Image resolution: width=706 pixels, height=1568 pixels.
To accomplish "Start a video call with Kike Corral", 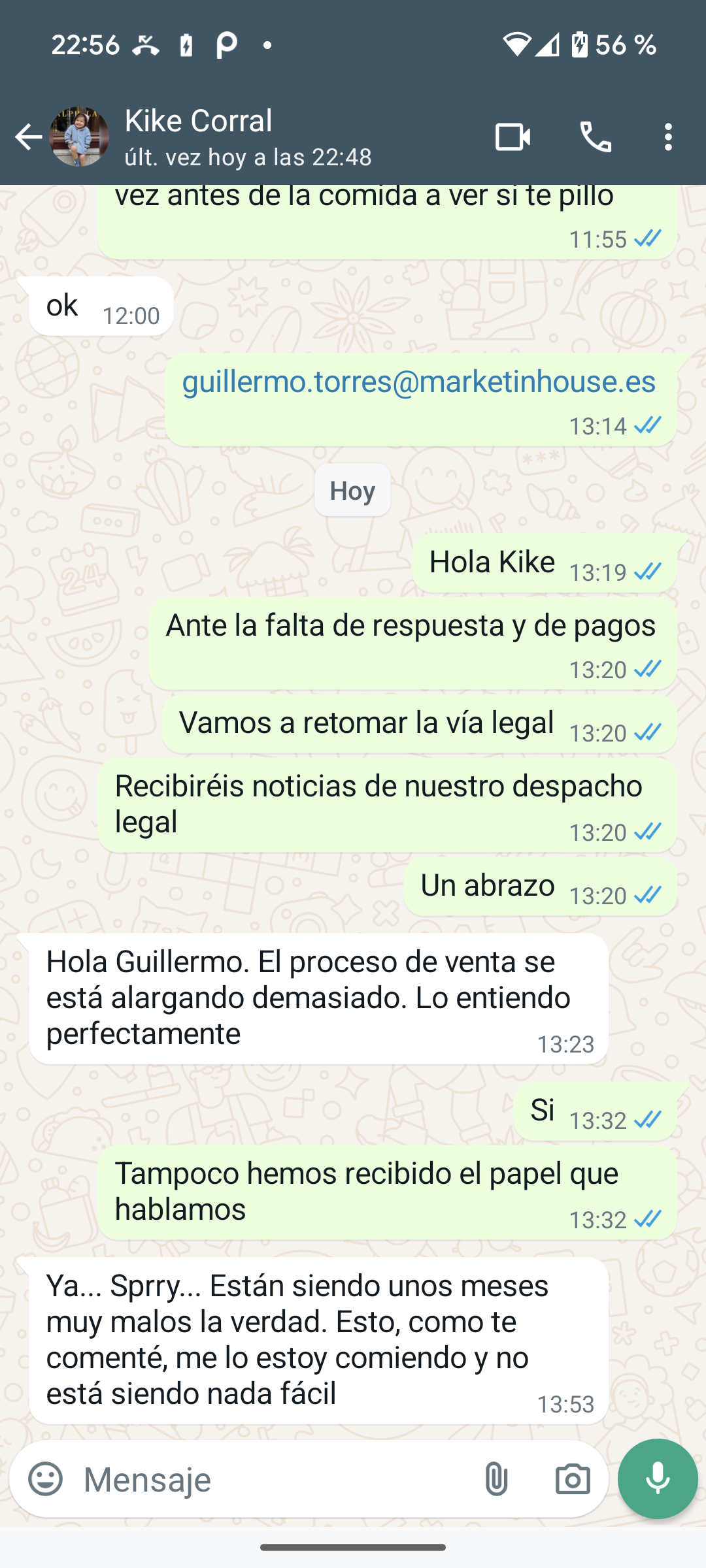I will [513, 137].
